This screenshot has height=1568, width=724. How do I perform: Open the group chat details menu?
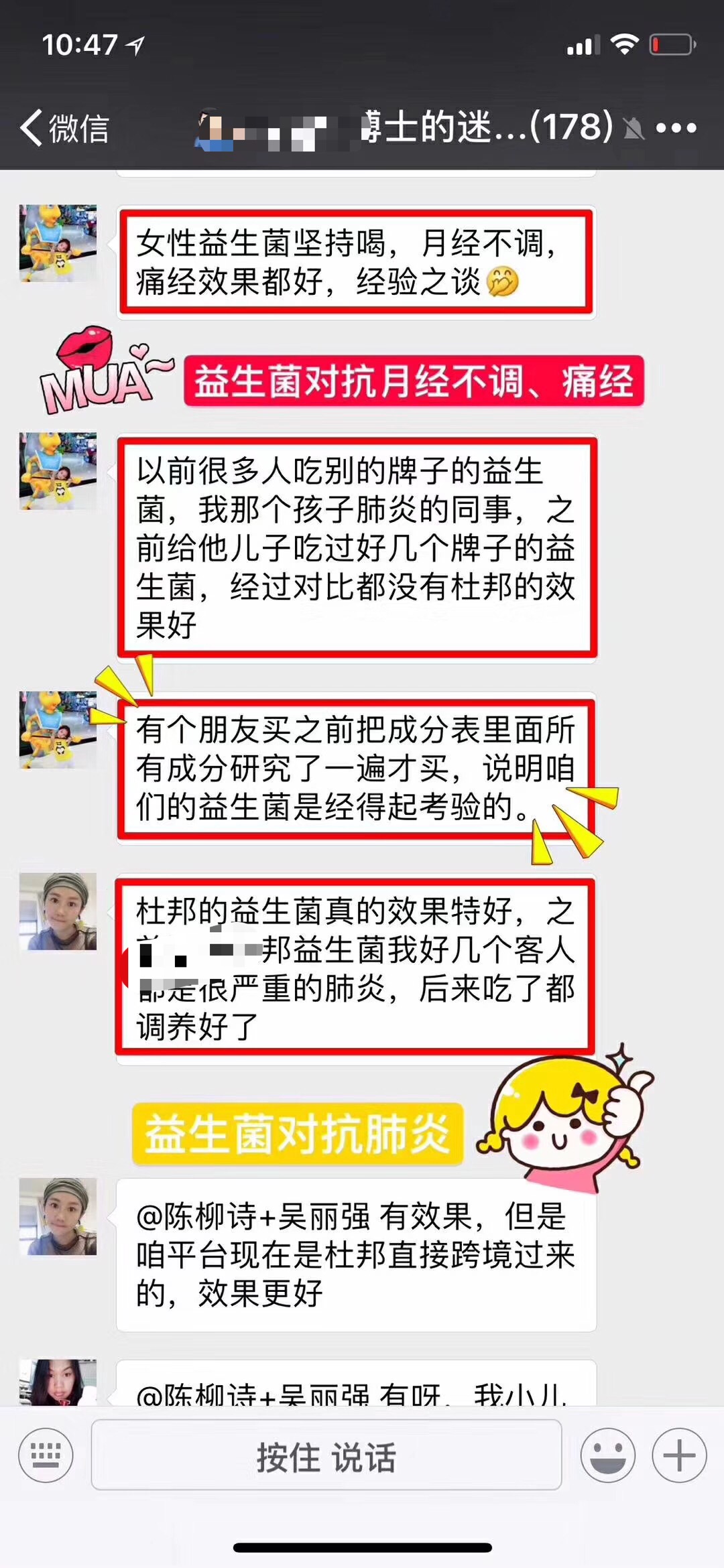click(676, 127)
